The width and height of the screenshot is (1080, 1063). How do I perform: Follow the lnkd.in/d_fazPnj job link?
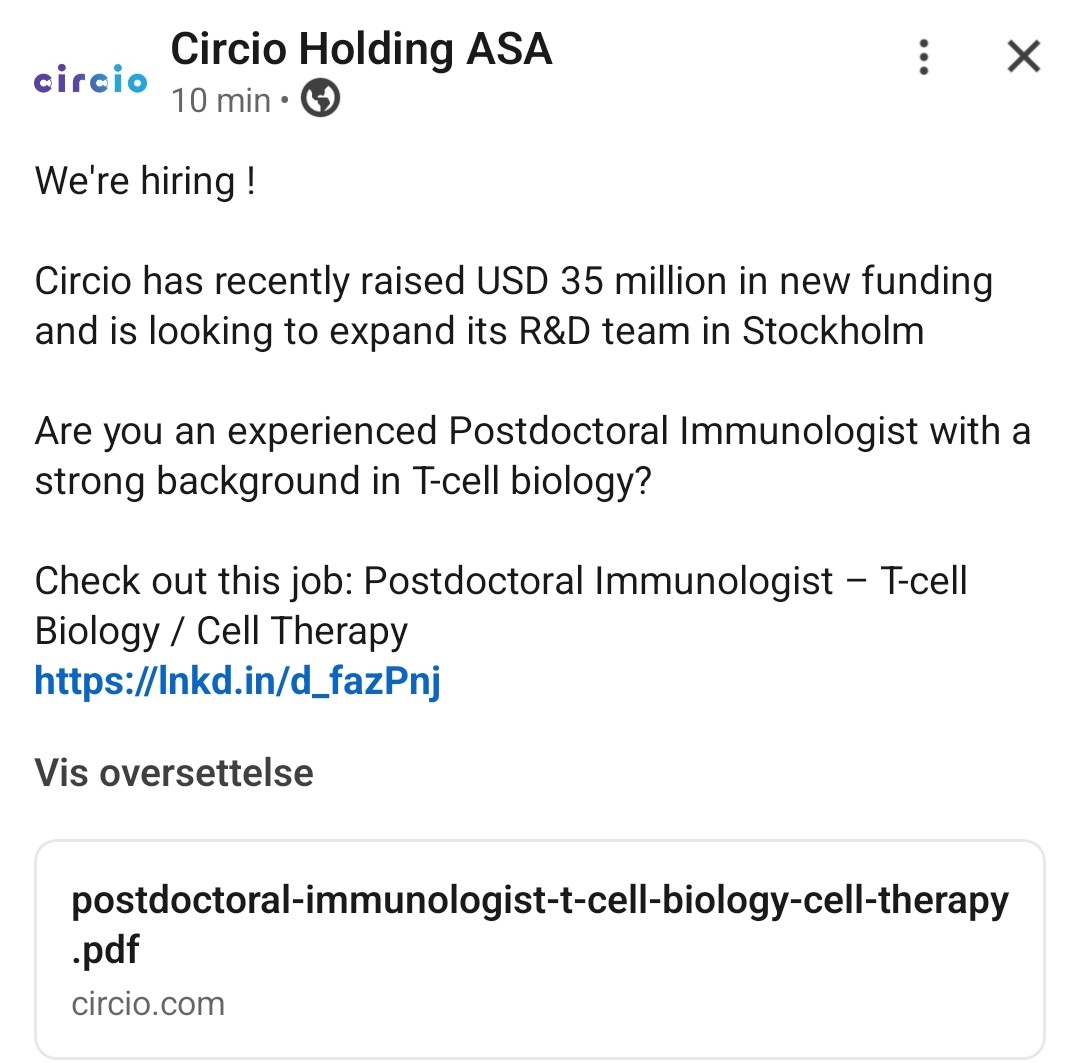238,681
